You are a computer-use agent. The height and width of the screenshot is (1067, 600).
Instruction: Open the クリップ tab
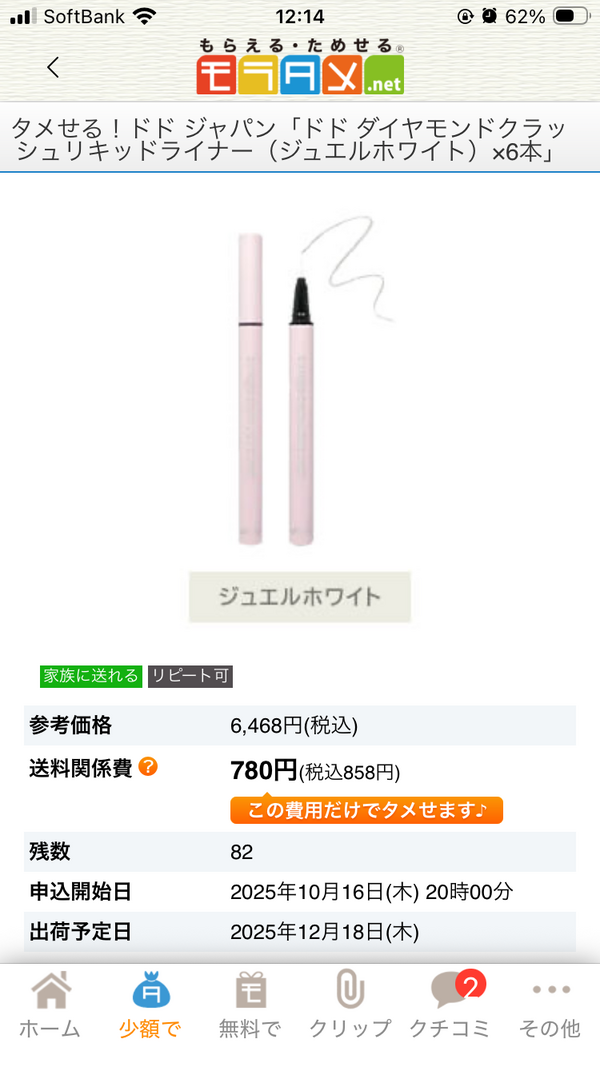point(349,1005)
